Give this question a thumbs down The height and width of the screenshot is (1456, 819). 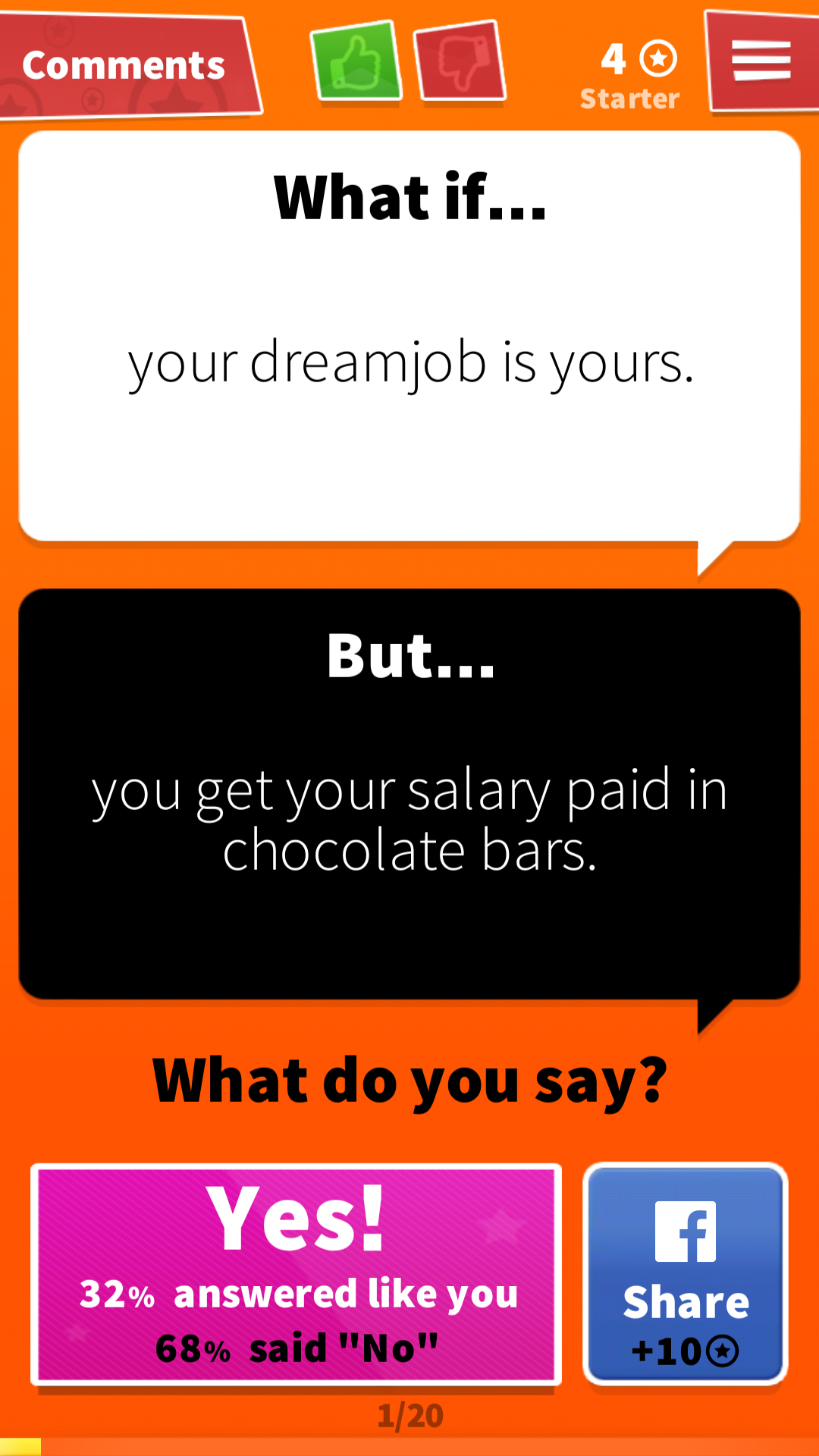coord(460,61)
